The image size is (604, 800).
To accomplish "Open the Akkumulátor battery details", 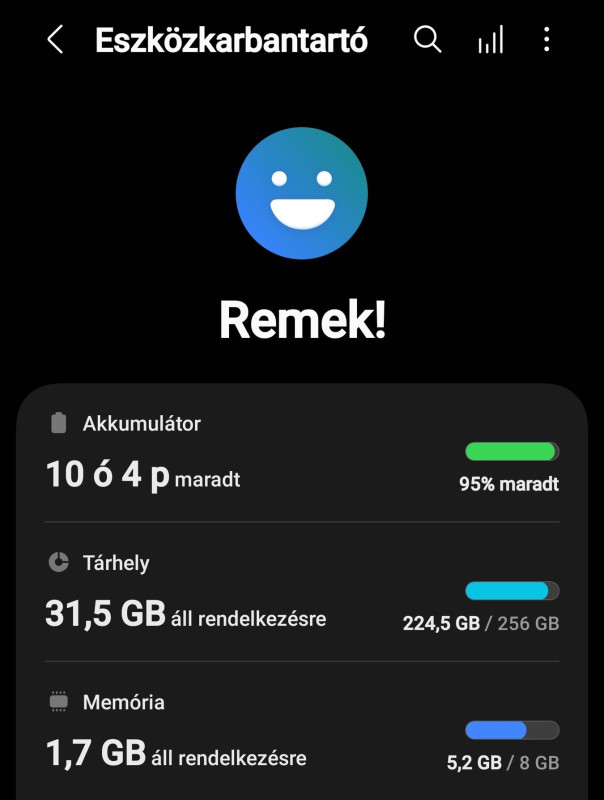I will point(302,455).
